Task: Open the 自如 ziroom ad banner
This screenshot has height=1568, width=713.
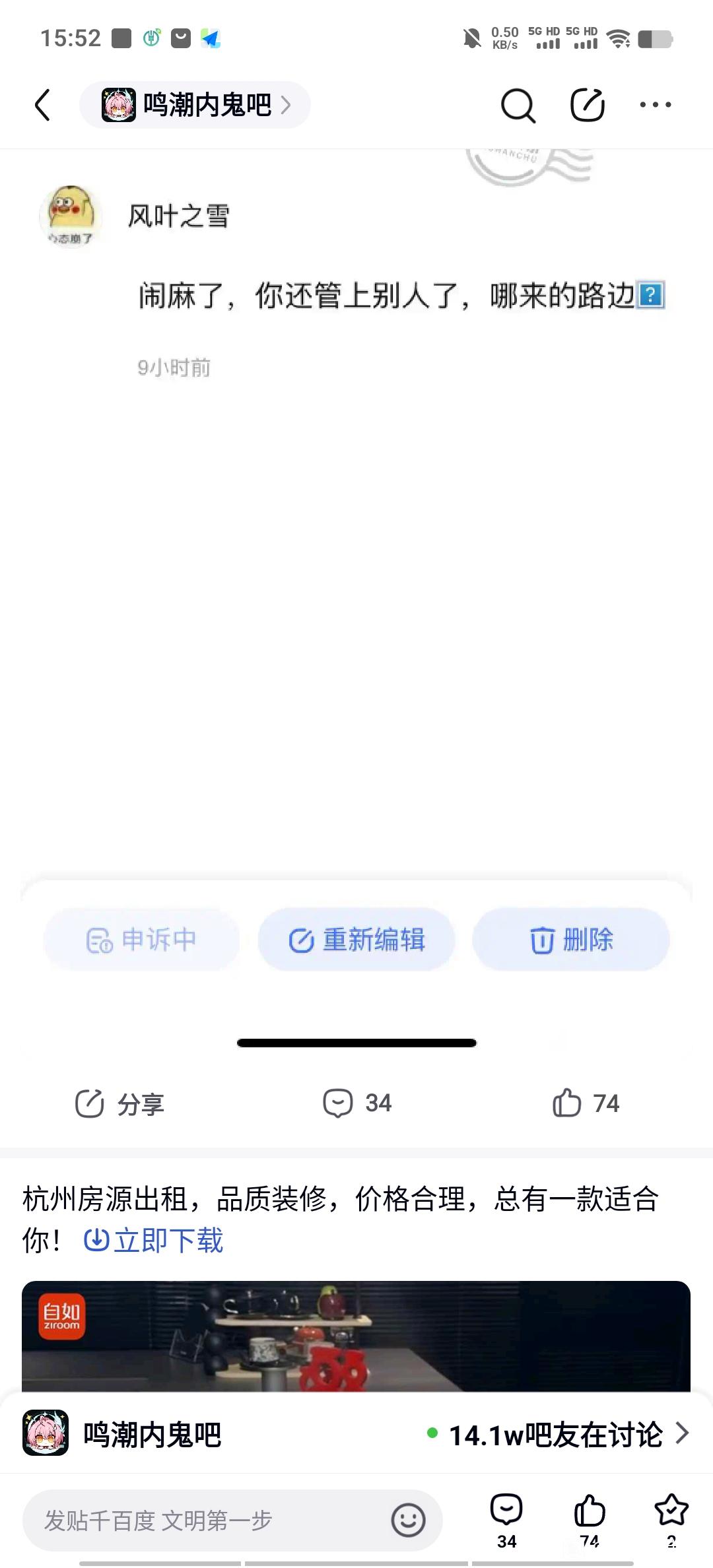Action: point(356,1336)
